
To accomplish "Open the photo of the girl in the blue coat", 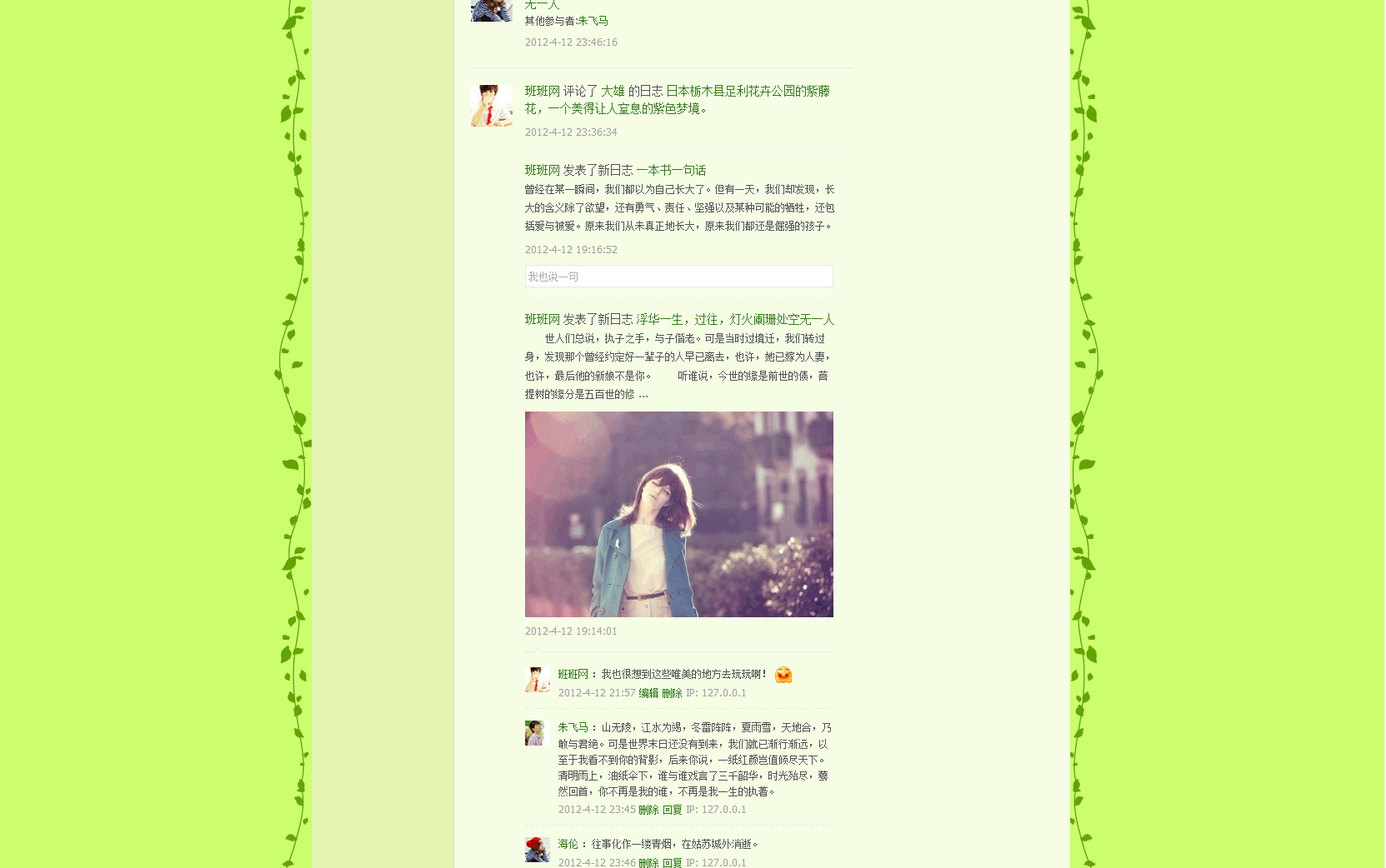I will 678,514.
